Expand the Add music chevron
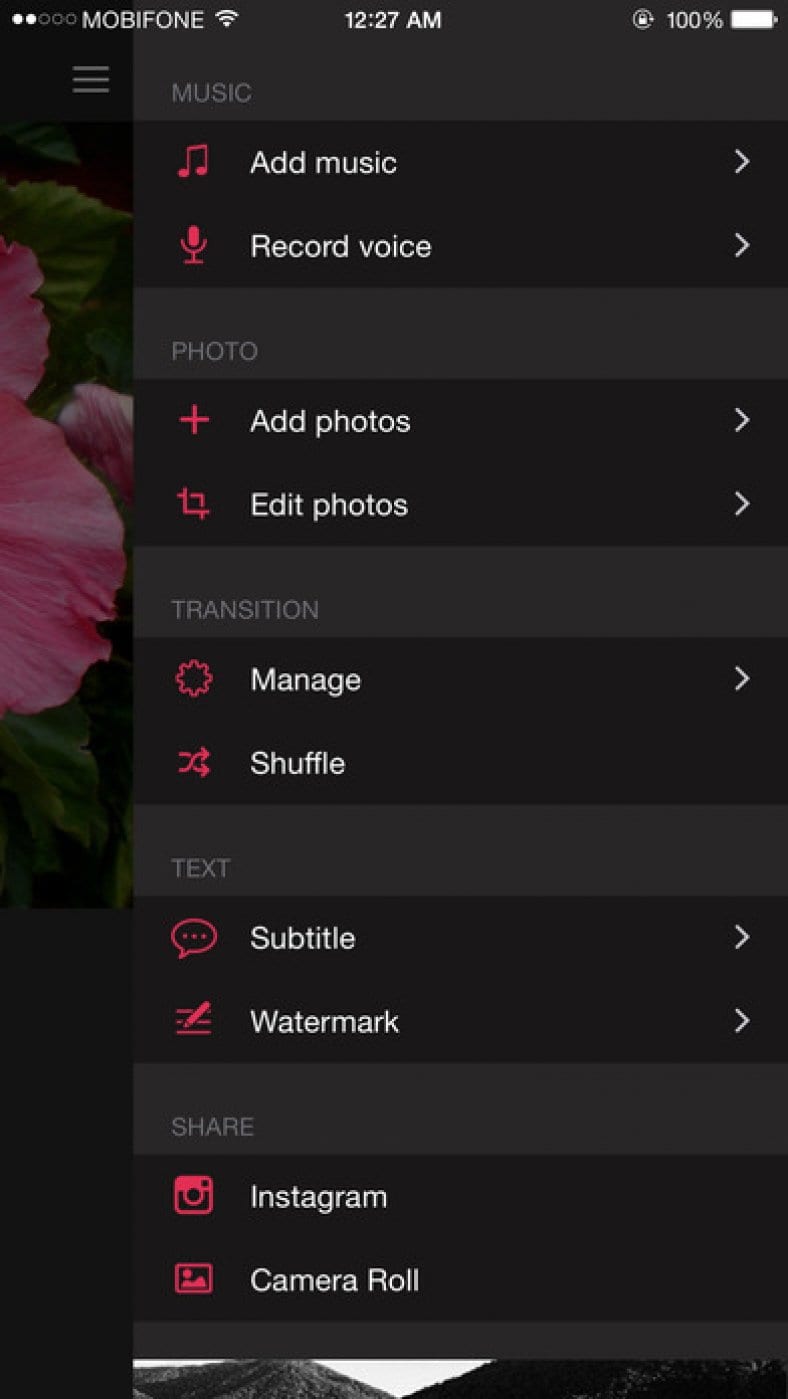 click(742, 162)
